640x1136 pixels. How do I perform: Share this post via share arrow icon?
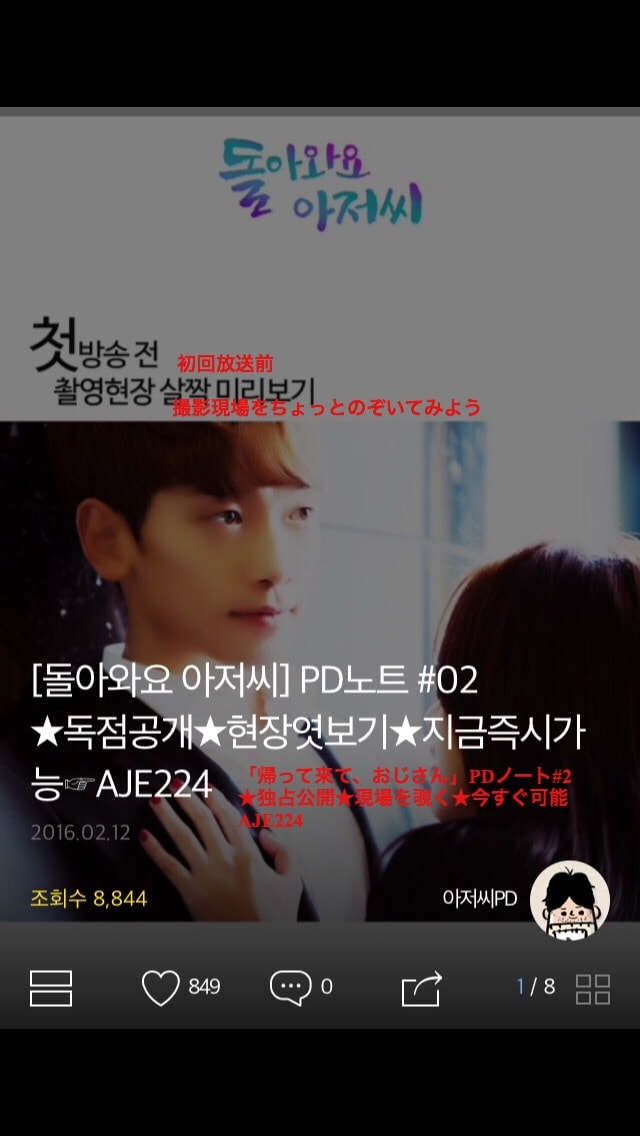click(x=421, y=989)
